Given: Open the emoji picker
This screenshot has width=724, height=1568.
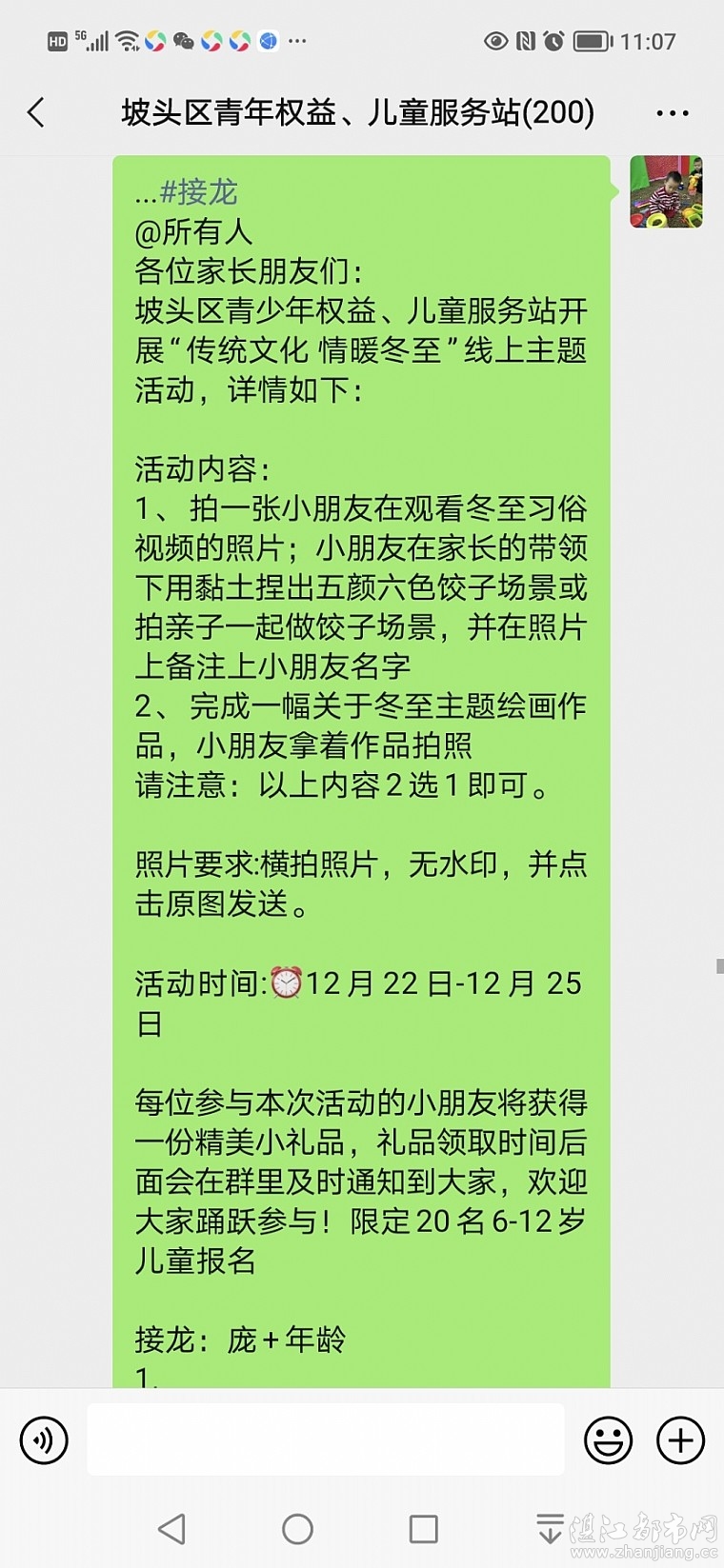Looking at the screenshot, I should pos(608,1439).
